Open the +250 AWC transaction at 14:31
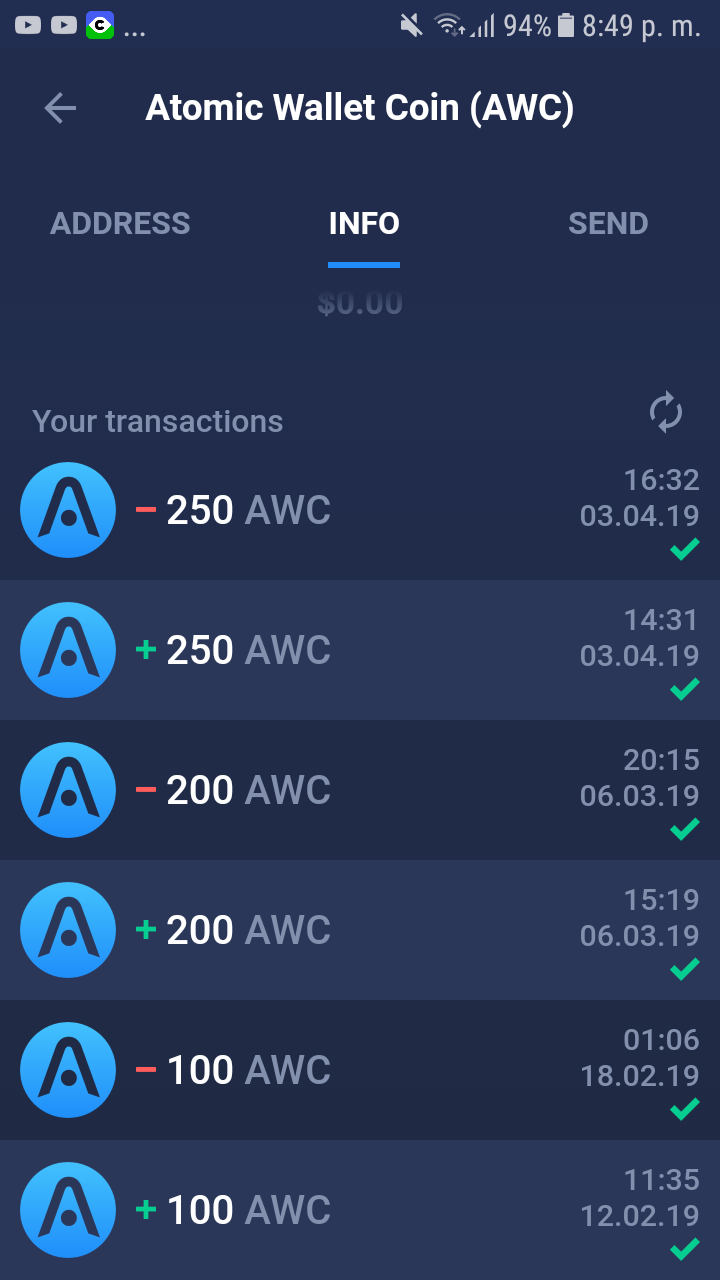Screen dimensions: 720x1280 360,650
